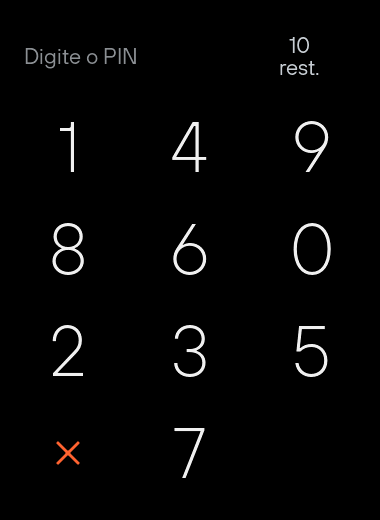Screen dimensions: 380x520
Task: Select the number 2 key
Action: (x=68, y=351)
